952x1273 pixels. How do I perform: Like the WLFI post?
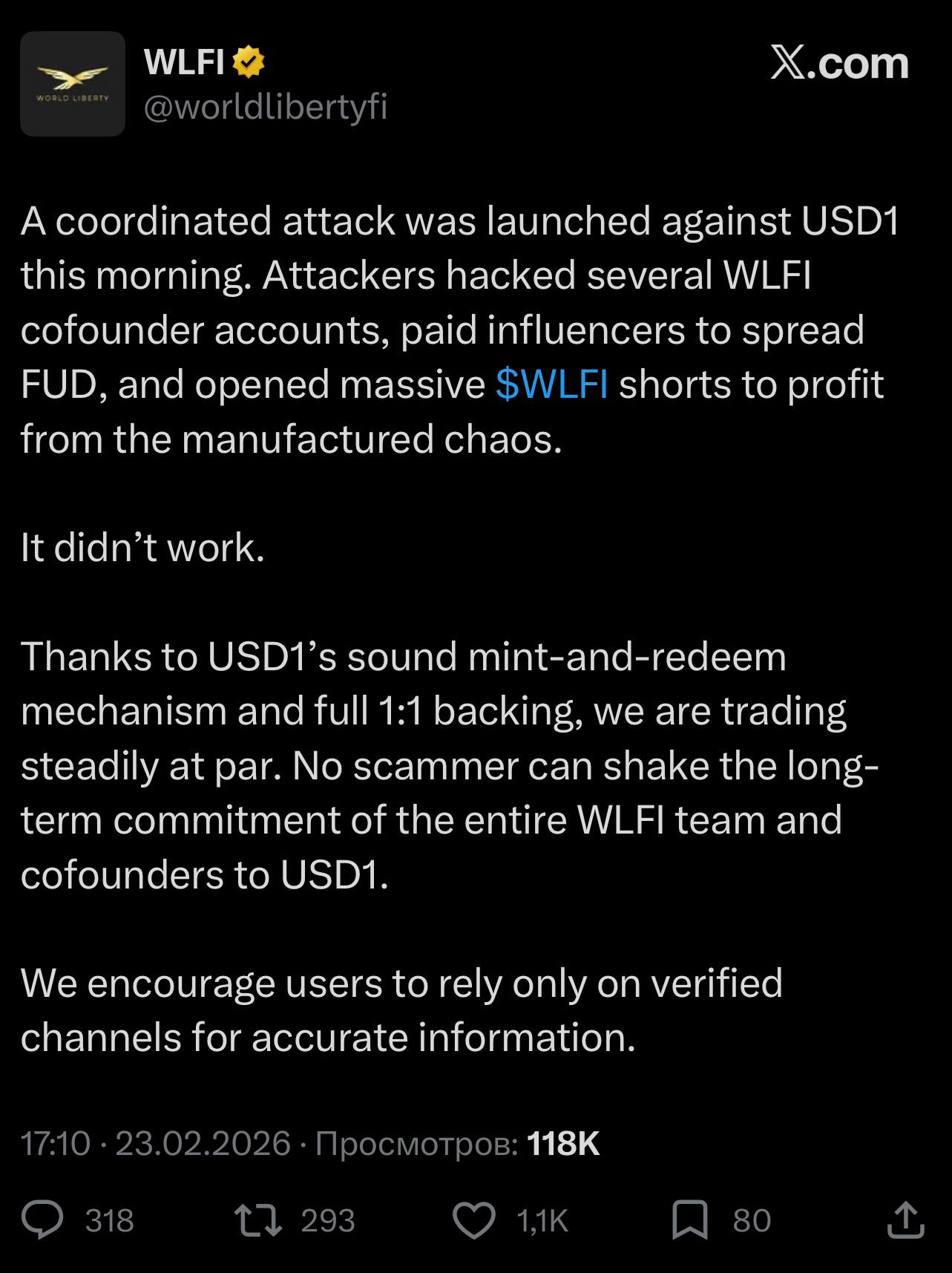click(x=474, y=1221)
